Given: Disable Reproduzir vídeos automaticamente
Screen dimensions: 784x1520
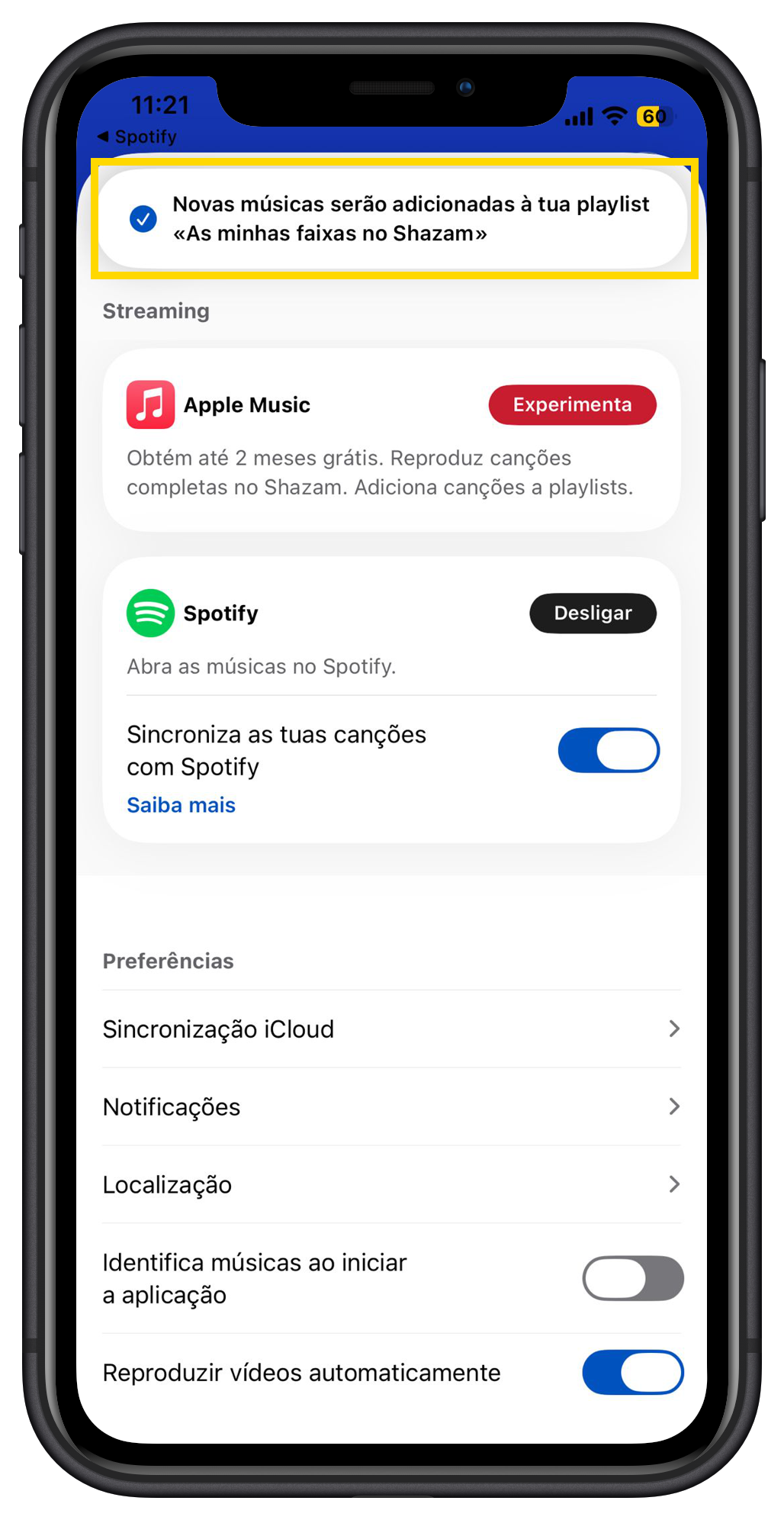Looking at the screenshot, I should (x=632, y=1372).
